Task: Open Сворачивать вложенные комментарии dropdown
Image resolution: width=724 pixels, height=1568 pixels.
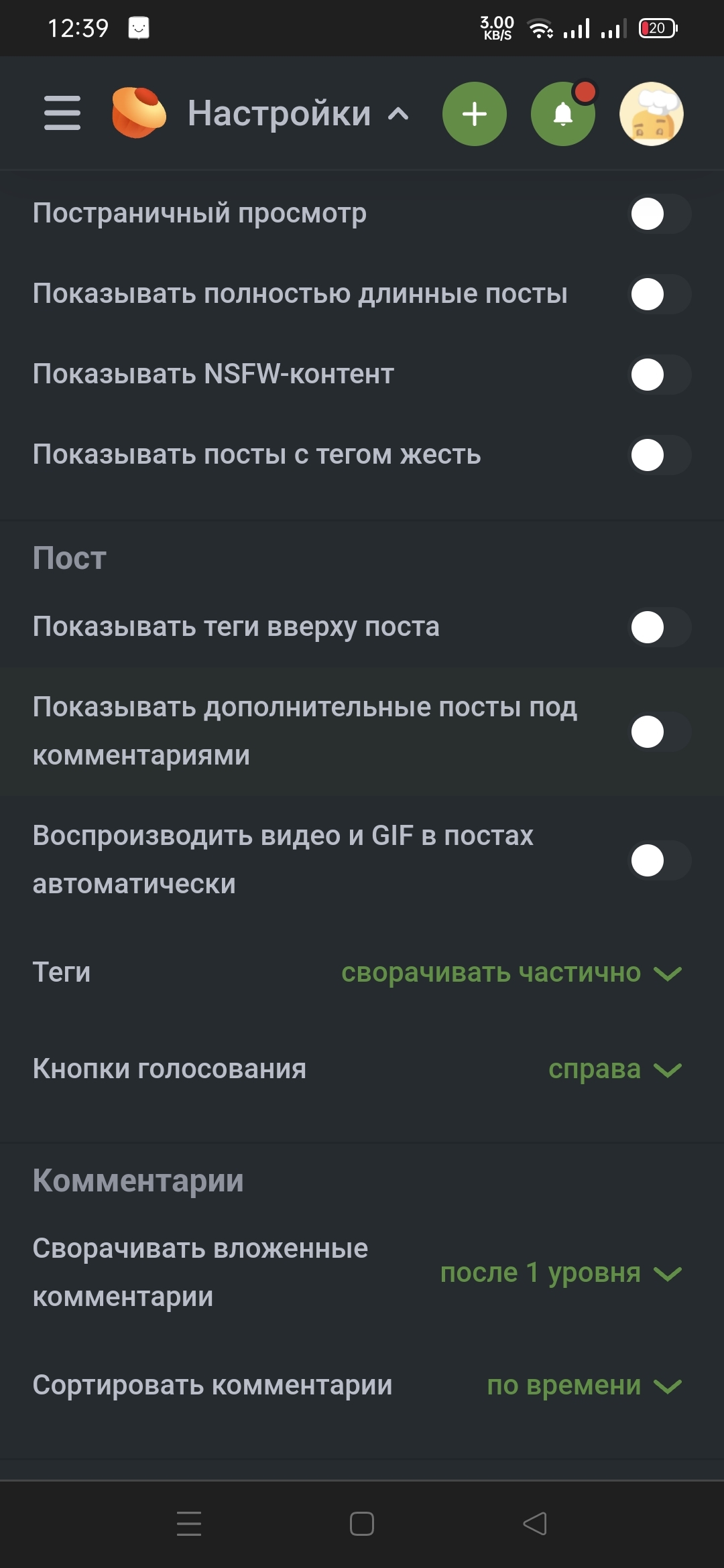Action: coord(560,1272)
